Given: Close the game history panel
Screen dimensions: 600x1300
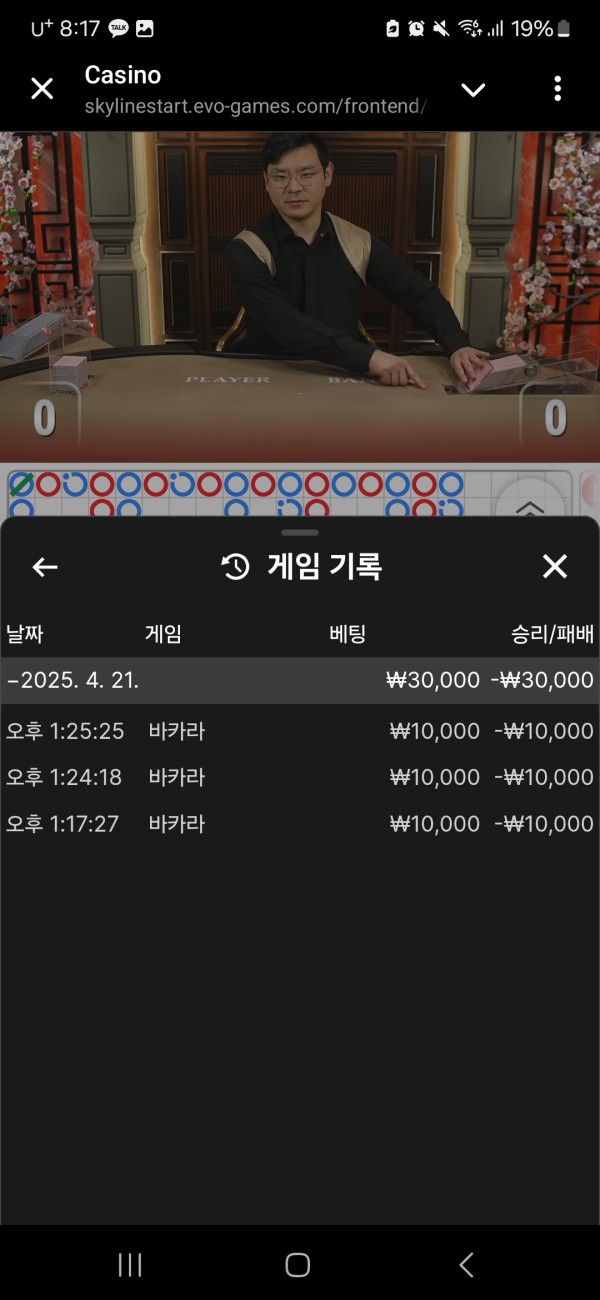Looking at the screenshot, I should (554, 567).
